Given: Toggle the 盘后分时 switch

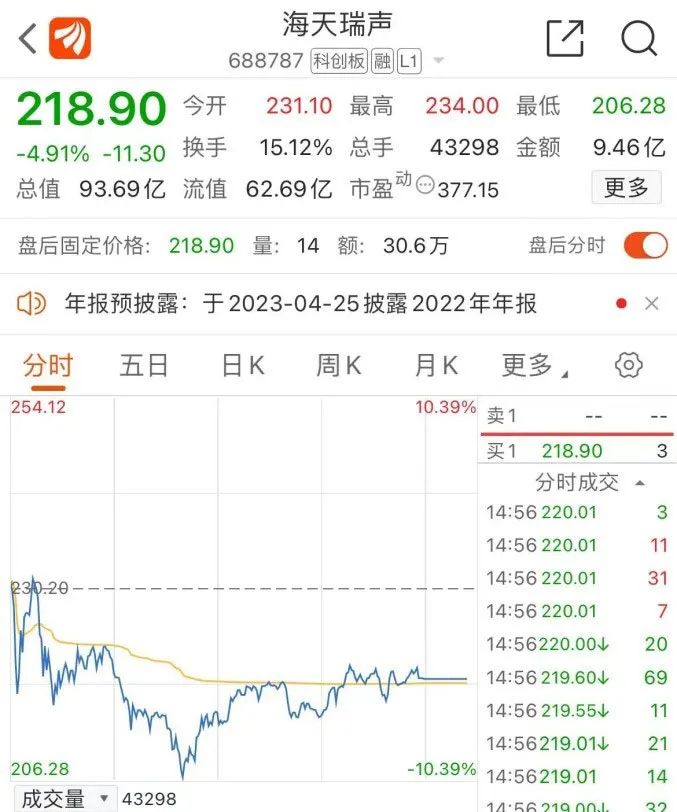Looking at the screenshot, I should [x=645, y=246].
